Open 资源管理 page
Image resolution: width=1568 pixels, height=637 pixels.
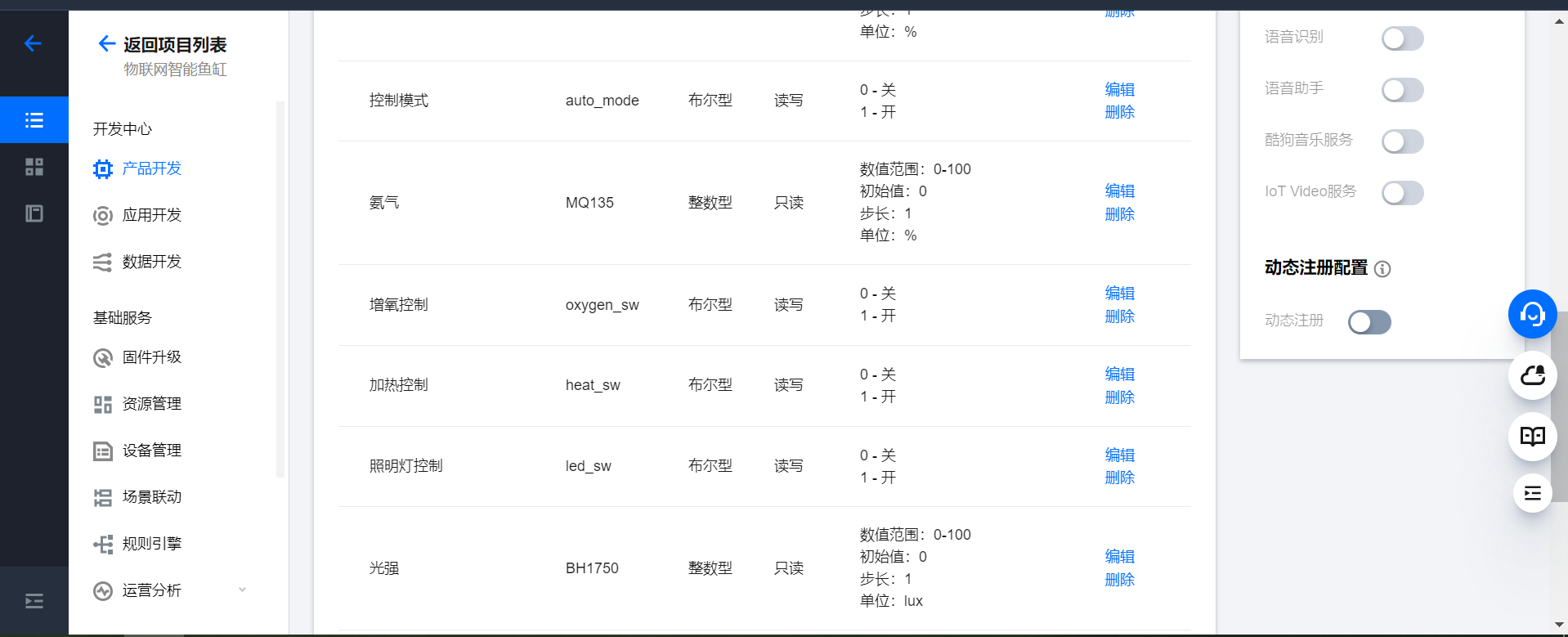tap(151, 404)
